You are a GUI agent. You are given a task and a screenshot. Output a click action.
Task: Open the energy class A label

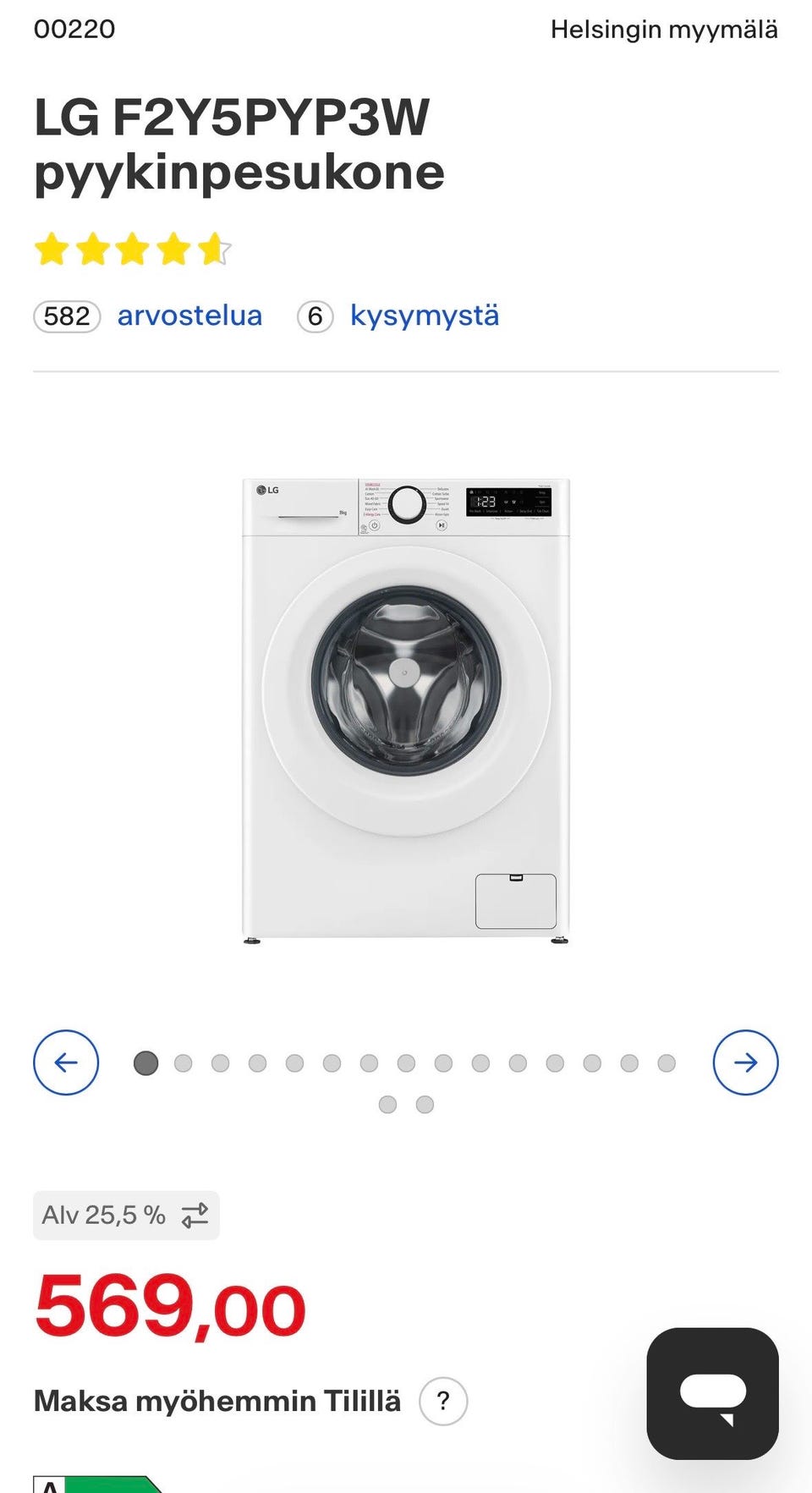tap(97, 1485)
